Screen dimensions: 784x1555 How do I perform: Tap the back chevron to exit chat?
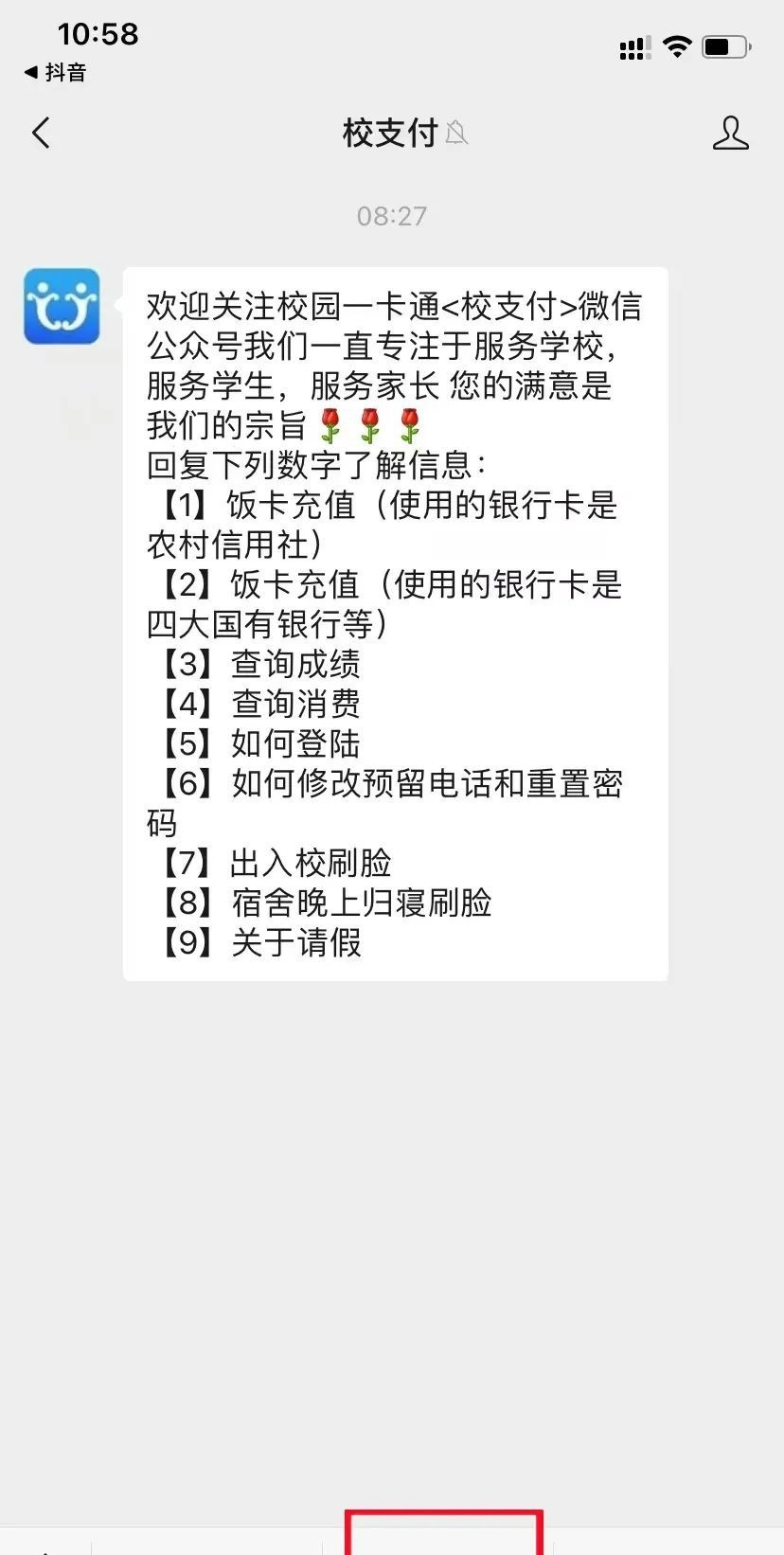point(40,133)
